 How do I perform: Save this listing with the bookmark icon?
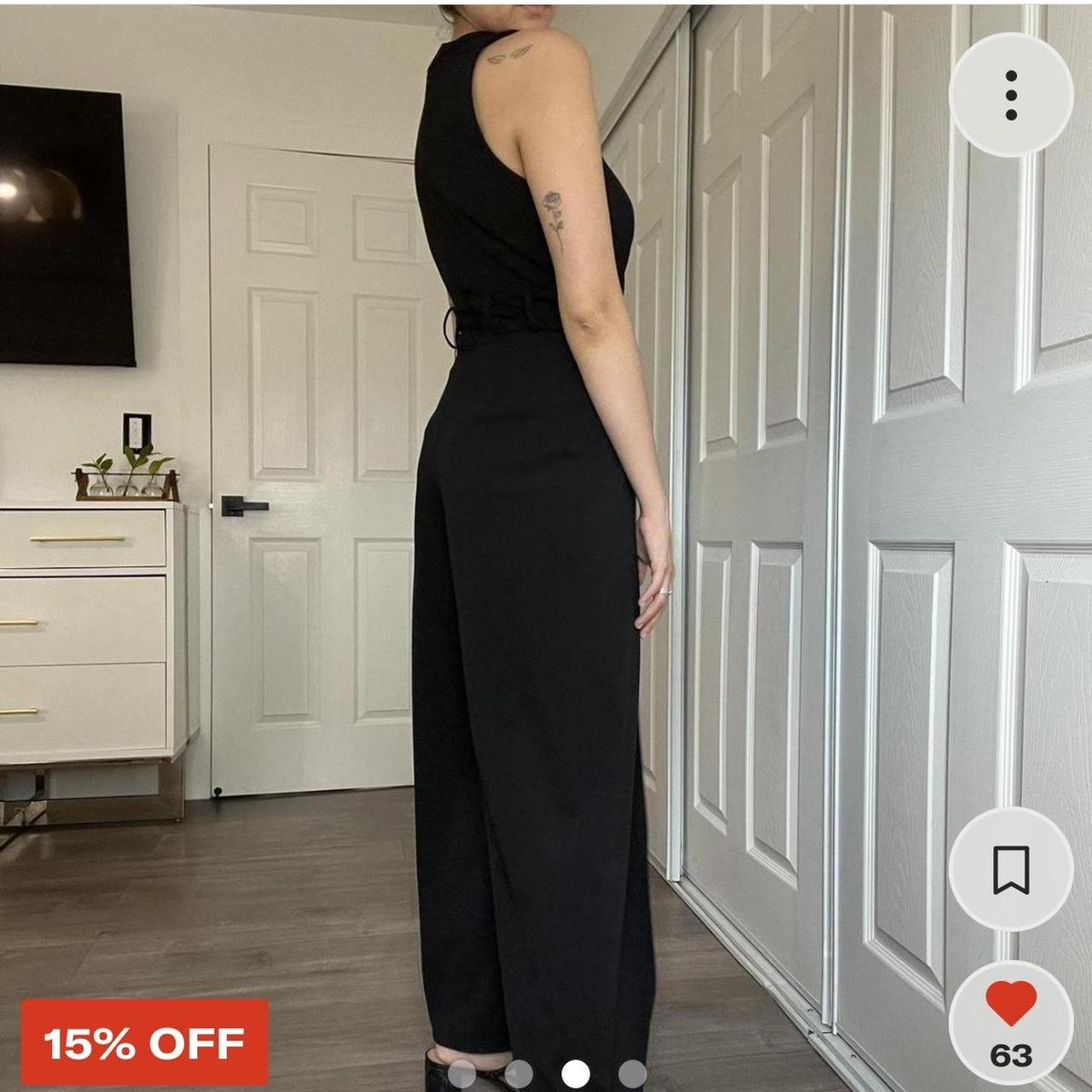(1011, 869)
